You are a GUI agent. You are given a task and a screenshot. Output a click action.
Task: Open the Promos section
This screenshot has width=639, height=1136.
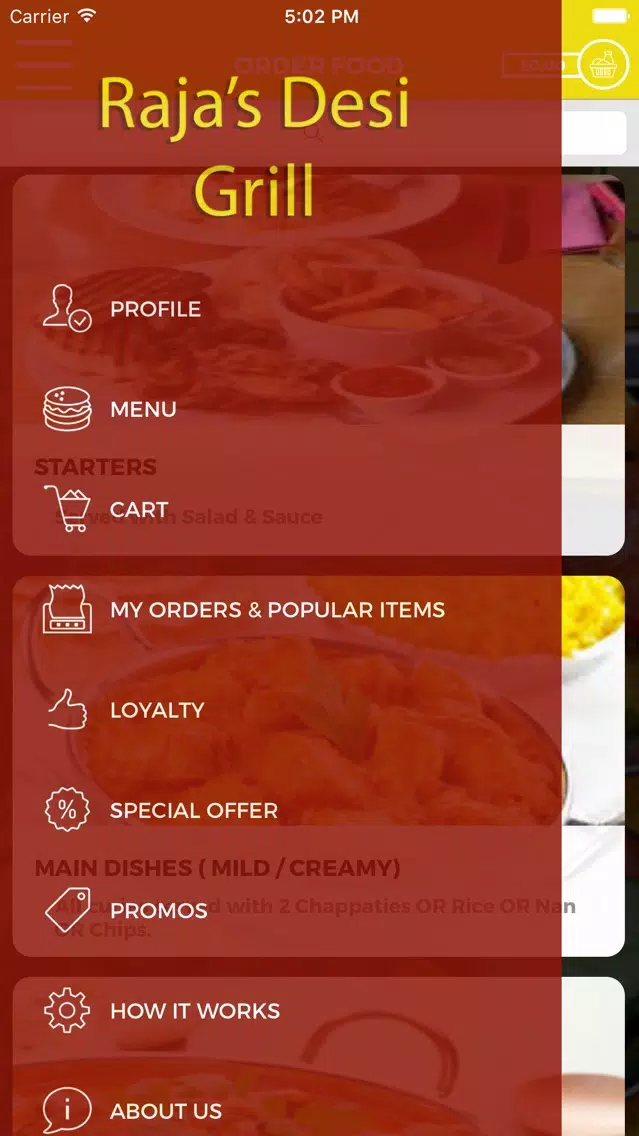[x=158, y=910]
